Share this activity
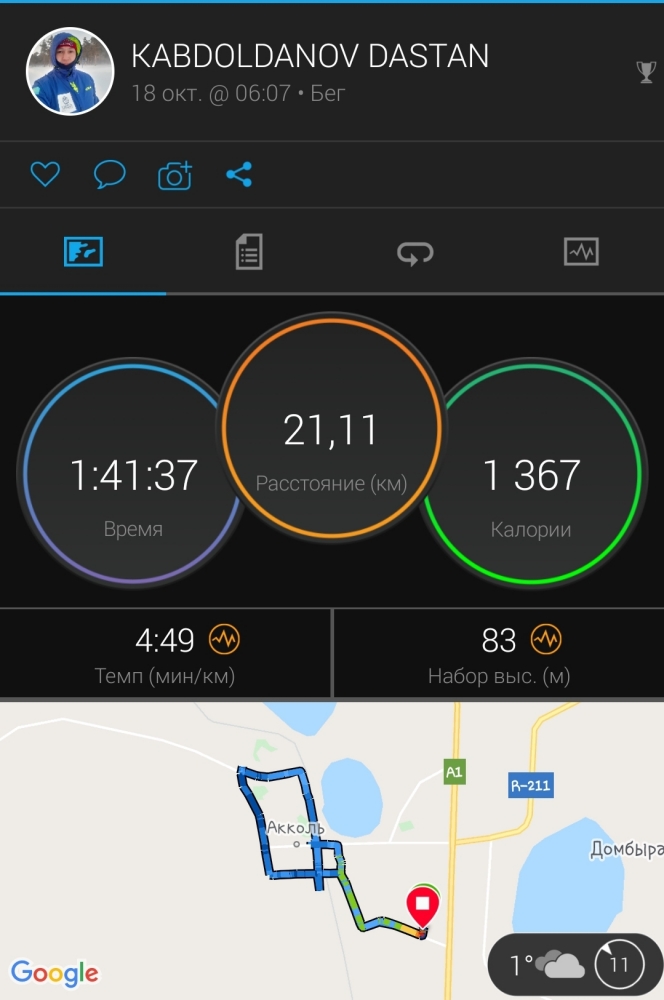 (239, 176)
